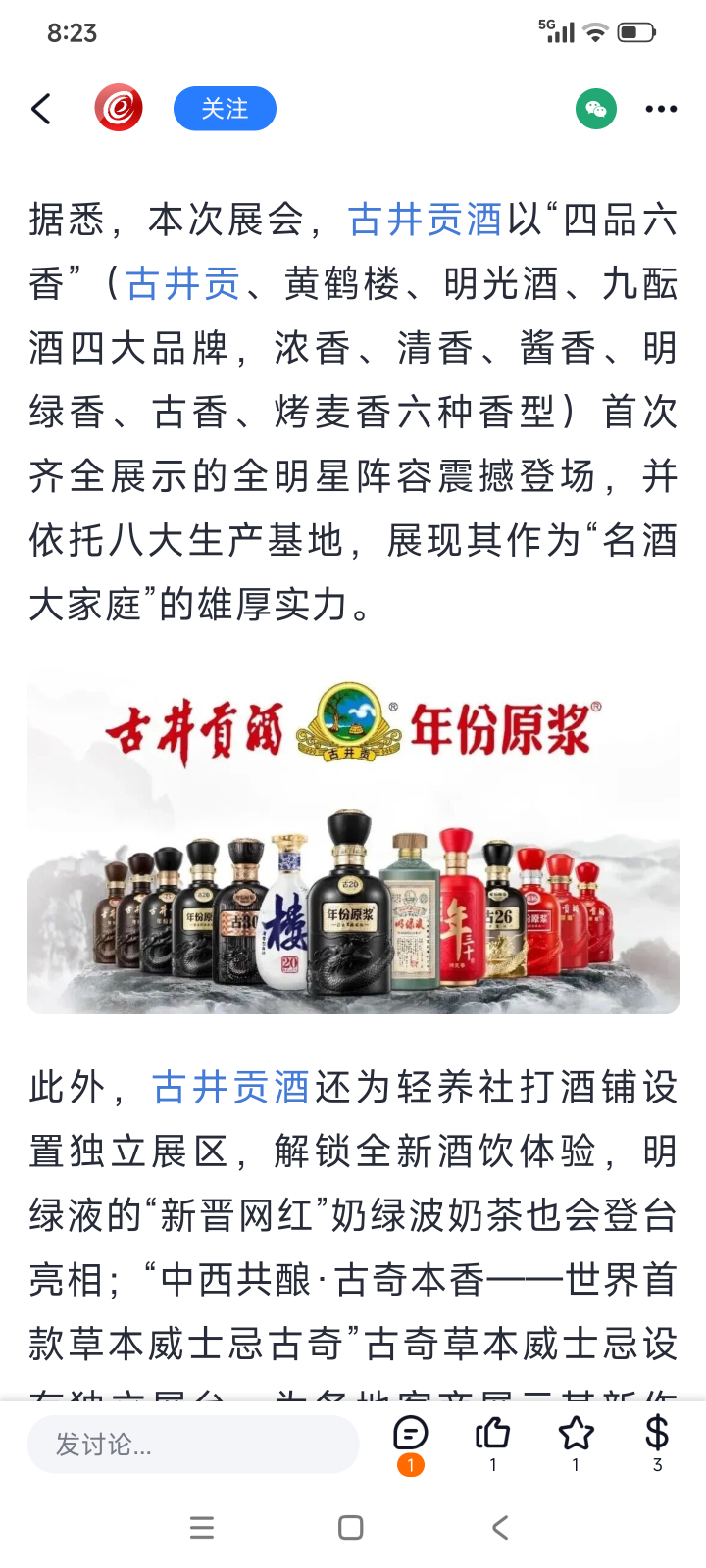This screenshot has height=1568, width=706.
Task: Go back using the top-left arrow
Action: [x=41, y=109]
